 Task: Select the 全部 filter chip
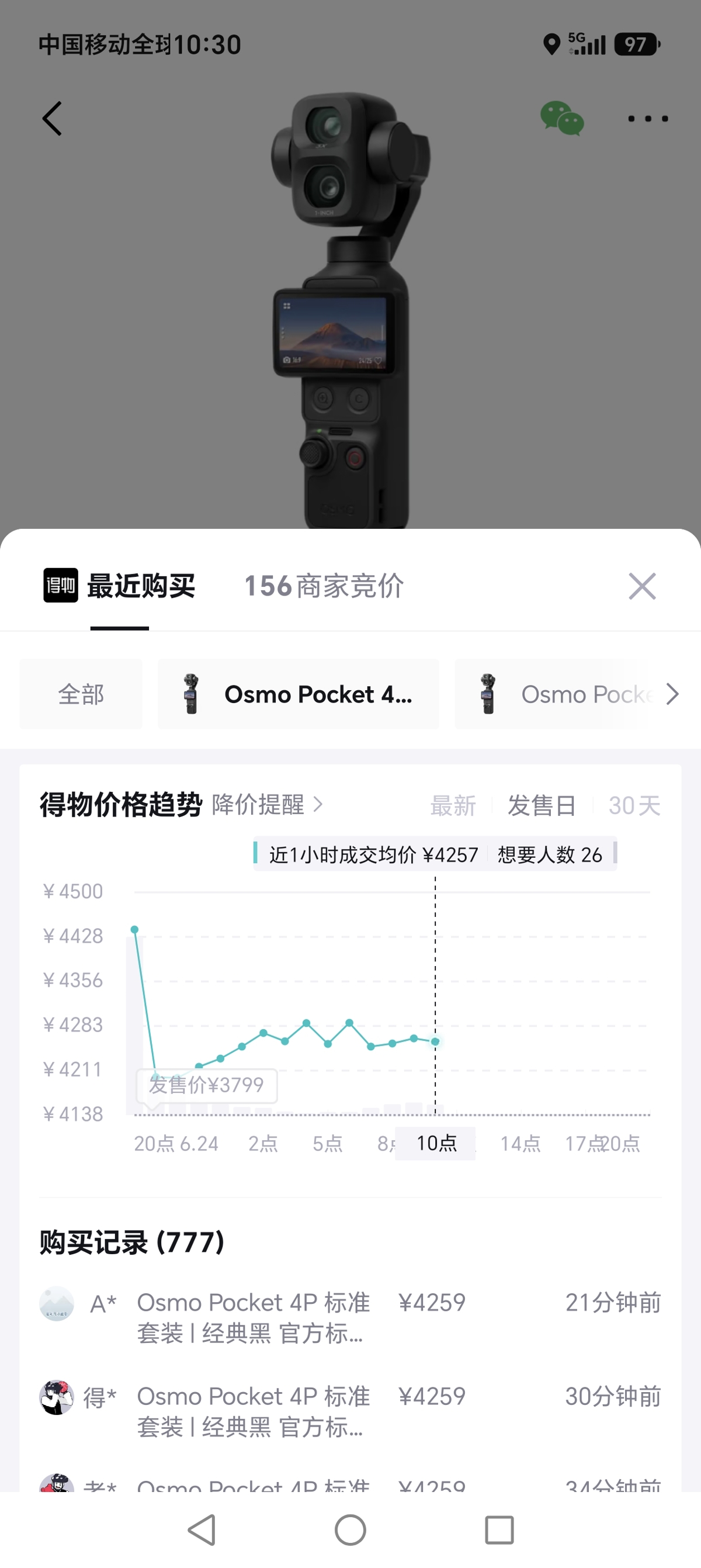pyautogui.click(x=81, y=694)
